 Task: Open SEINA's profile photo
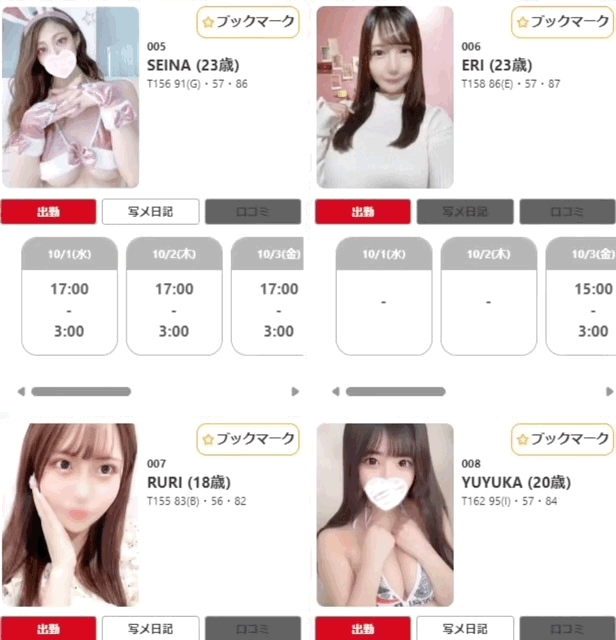[x=71, y=97]
